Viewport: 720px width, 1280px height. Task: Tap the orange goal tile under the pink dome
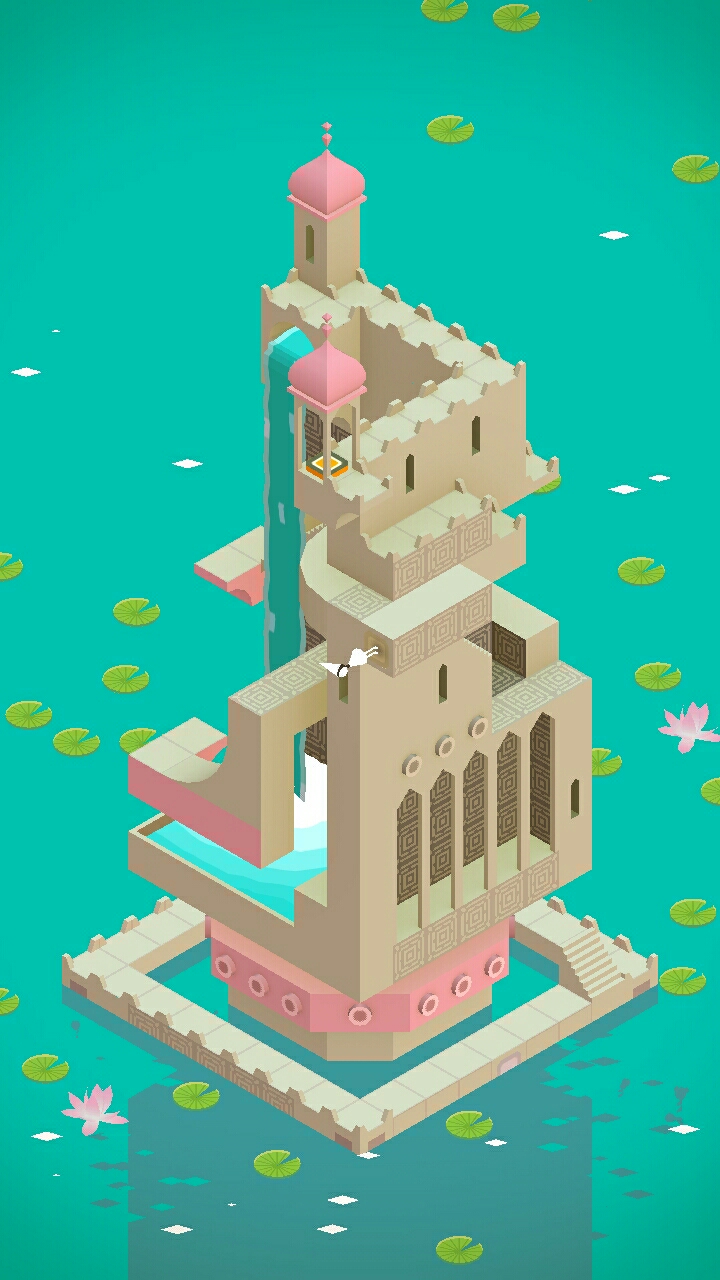[328, 464]
